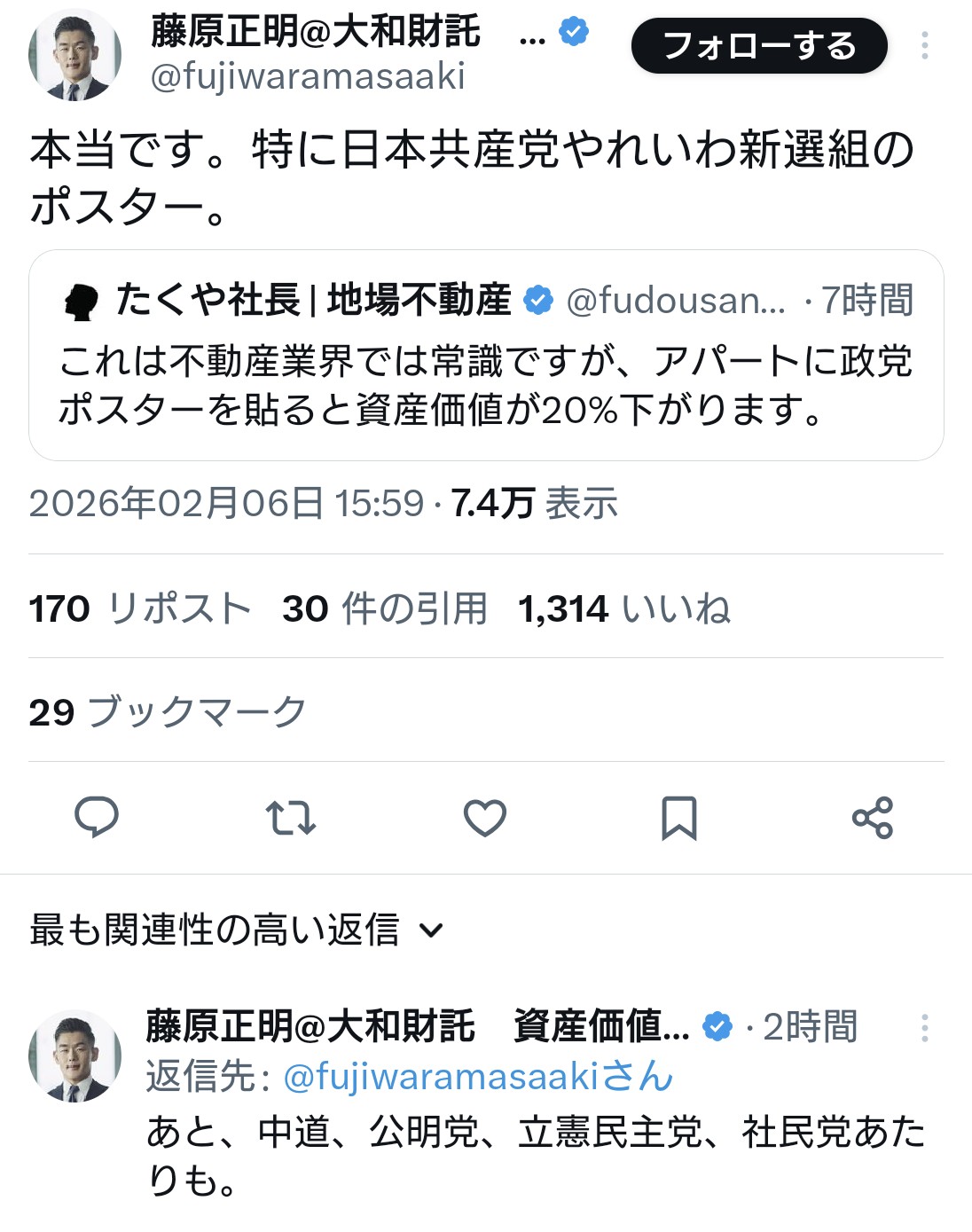
Task: Share this post
Action: (x=873, y=817)
